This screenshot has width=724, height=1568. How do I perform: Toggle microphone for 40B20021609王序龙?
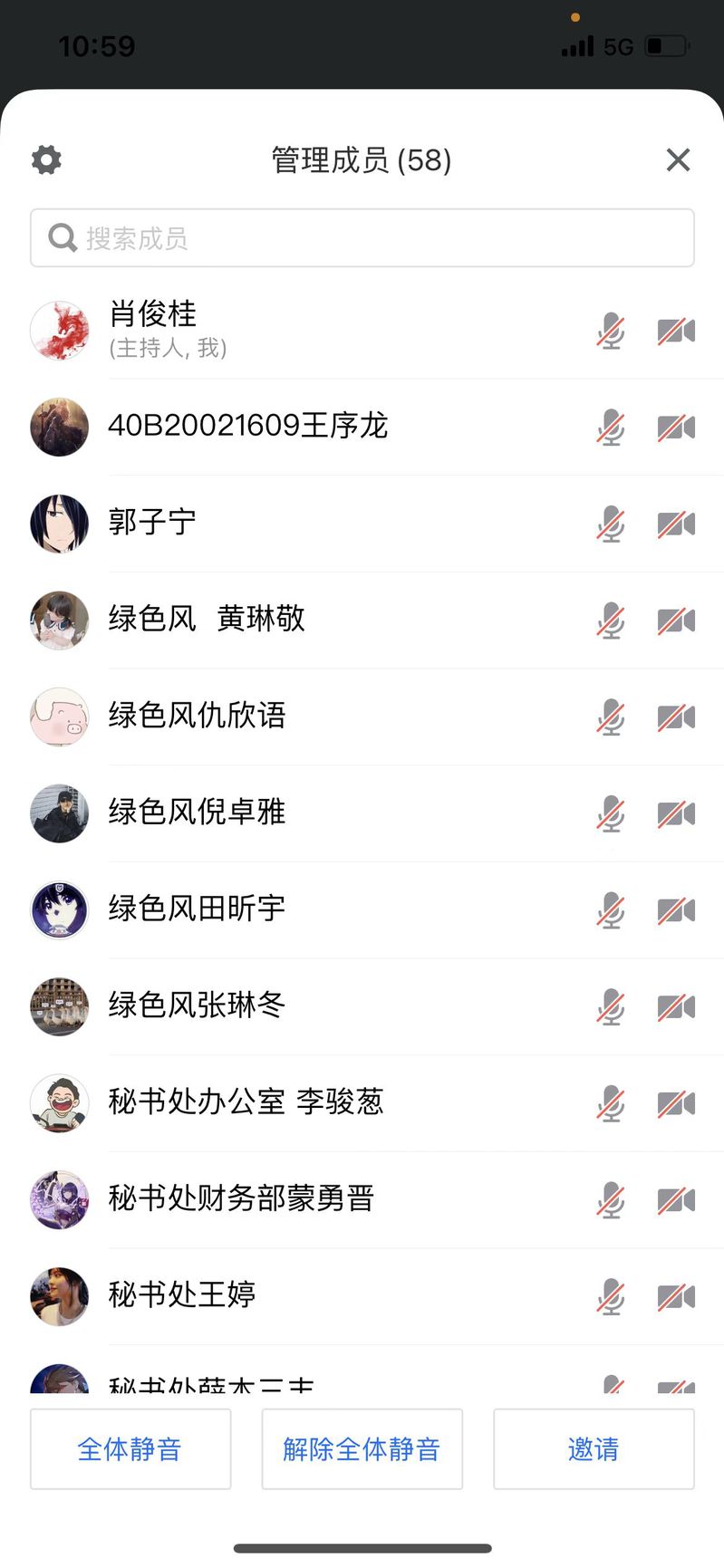(611, 428)
